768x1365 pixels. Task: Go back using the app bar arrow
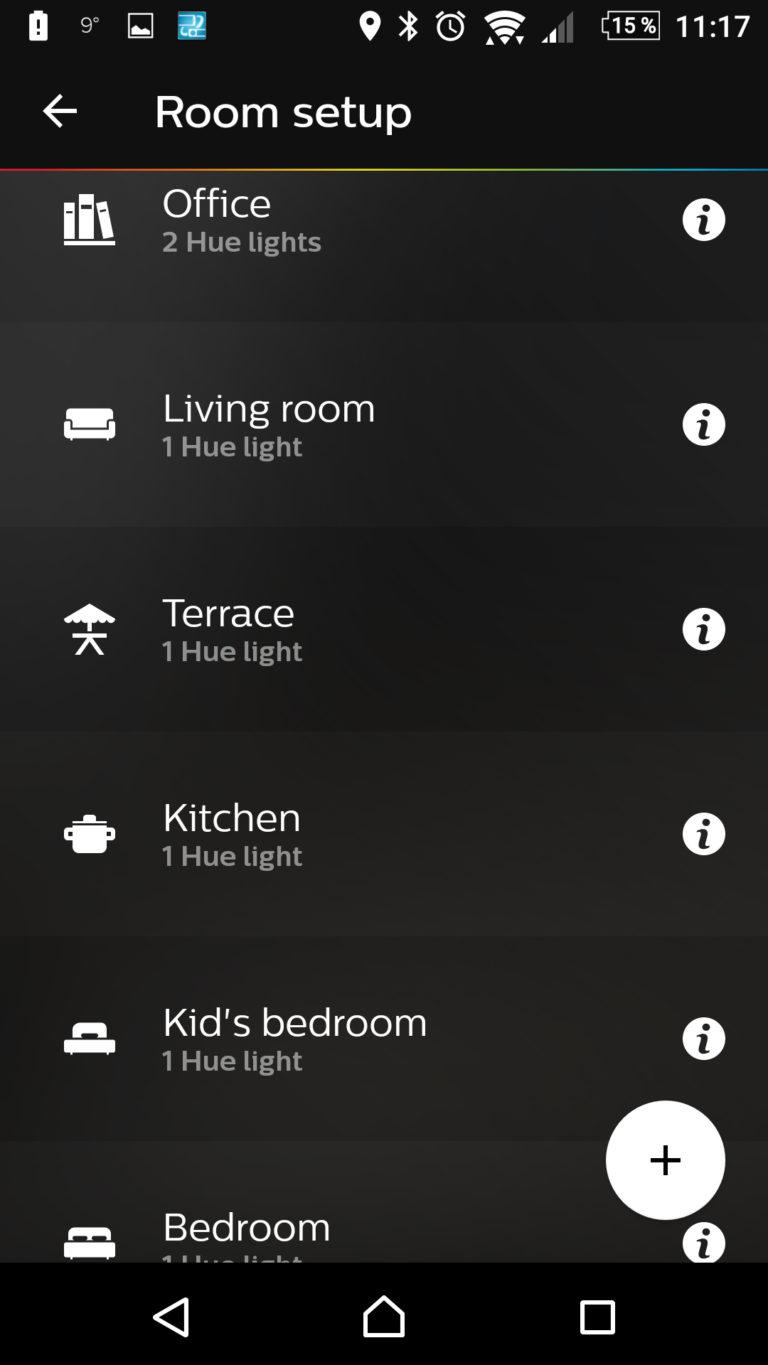60,111
